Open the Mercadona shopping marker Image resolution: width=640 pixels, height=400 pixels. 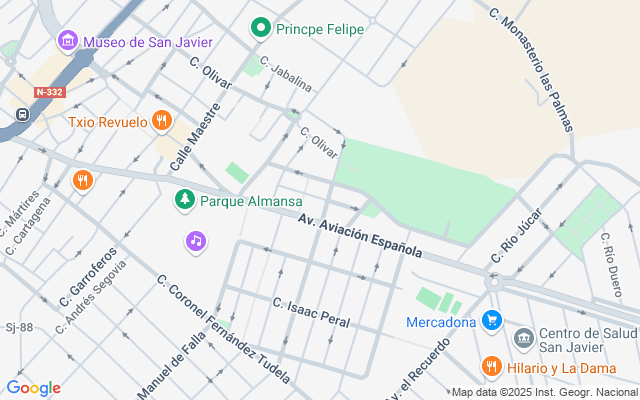490,321
